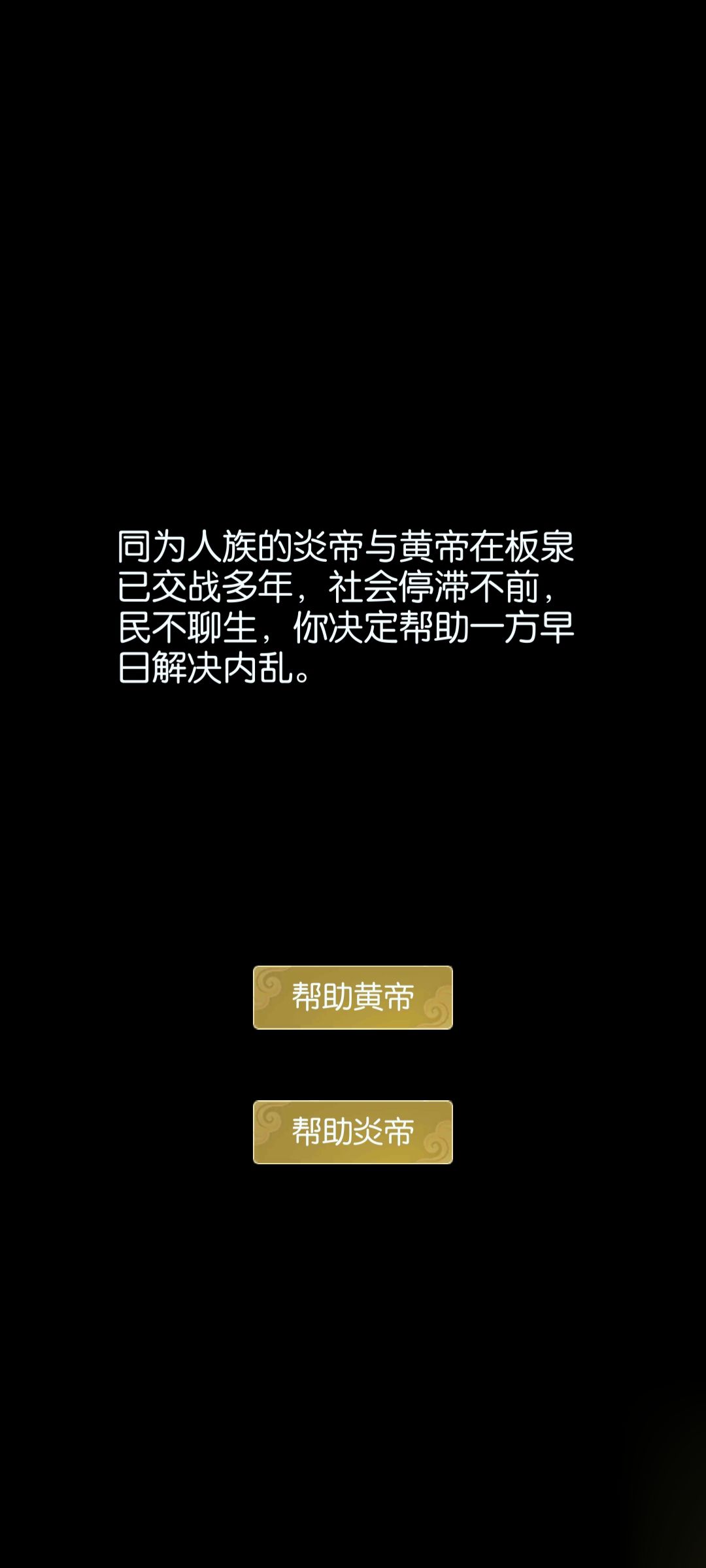Select the 帮助炎帝 button
This screenshot has width=706, height=1568.
coord(353,1132)
